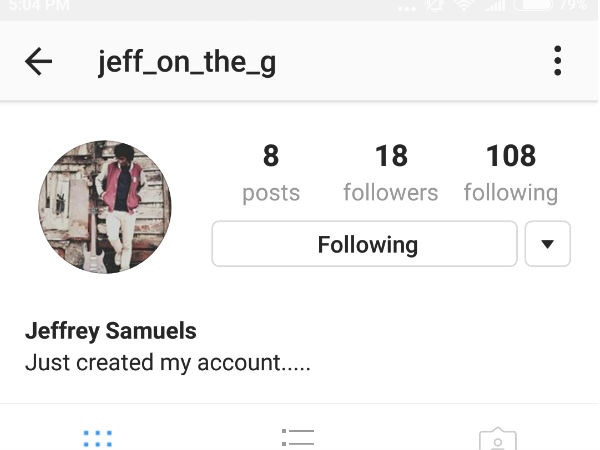The width and height of the screenshot is (600, 450).
Task: Tap the Following button
Action: 365,245
